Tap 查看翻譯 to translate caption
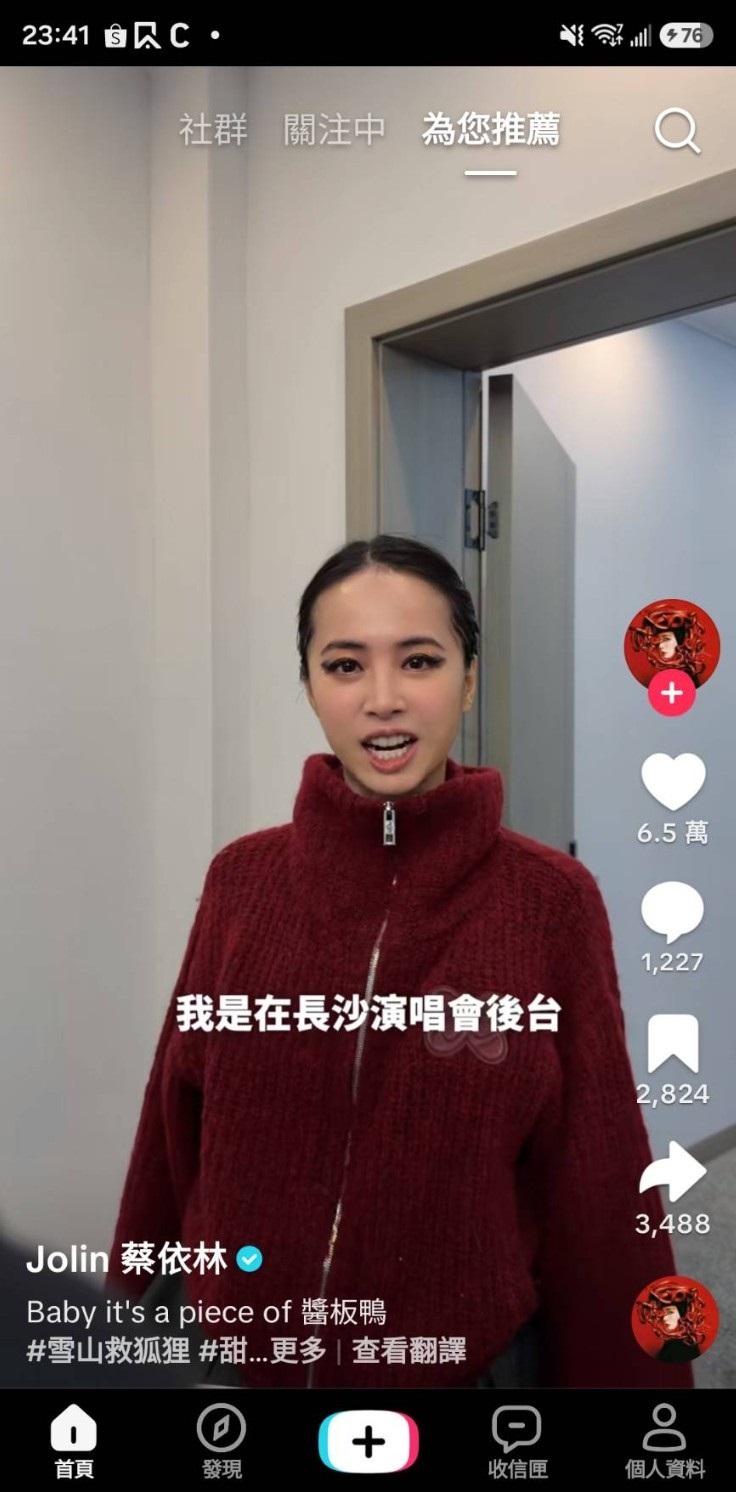Image resolution: width=736 pixels, height=1492 pixels. pos(409,1351)
